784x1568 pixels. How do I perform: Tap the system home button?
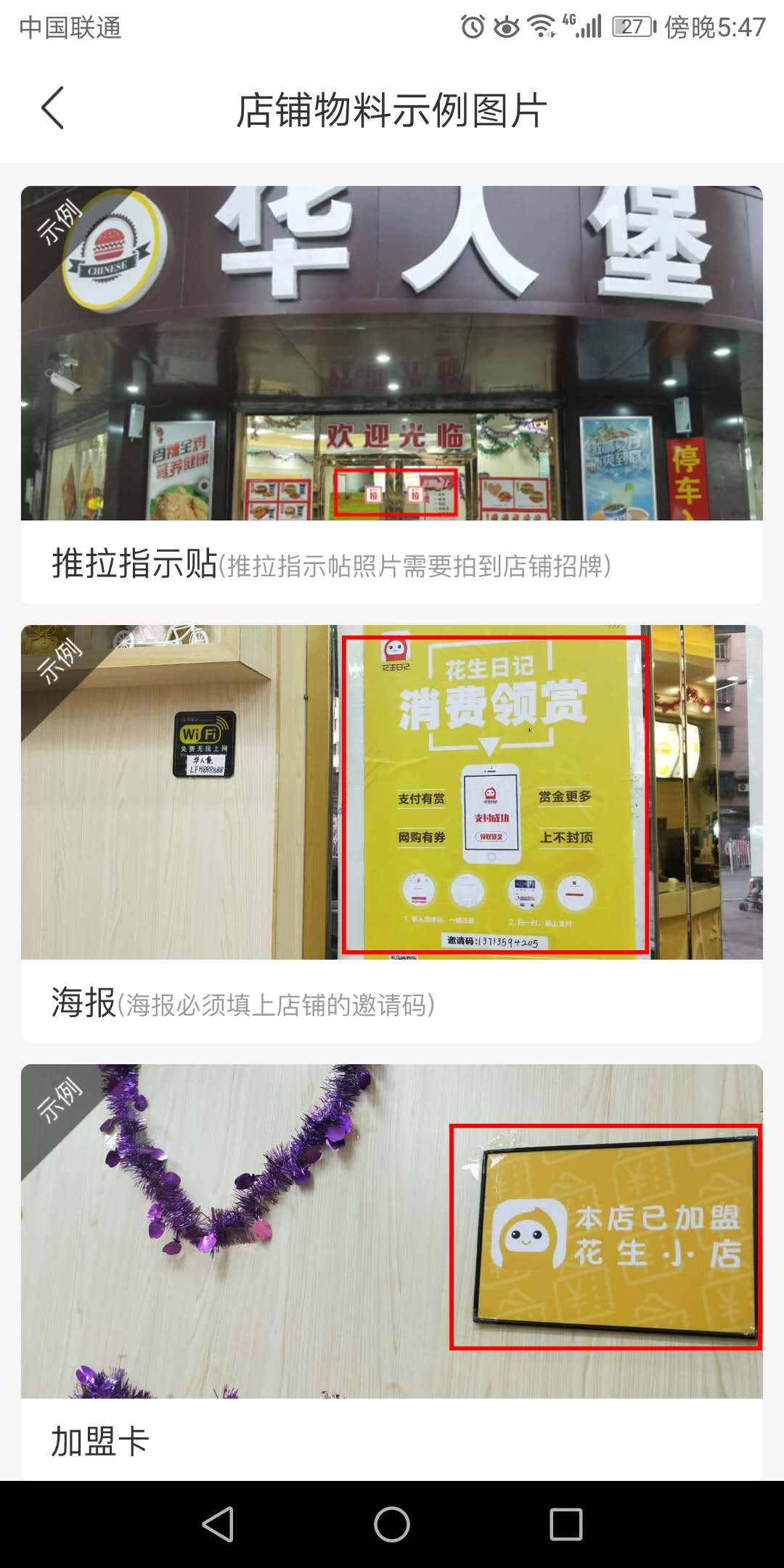(x=392, y=1524)
